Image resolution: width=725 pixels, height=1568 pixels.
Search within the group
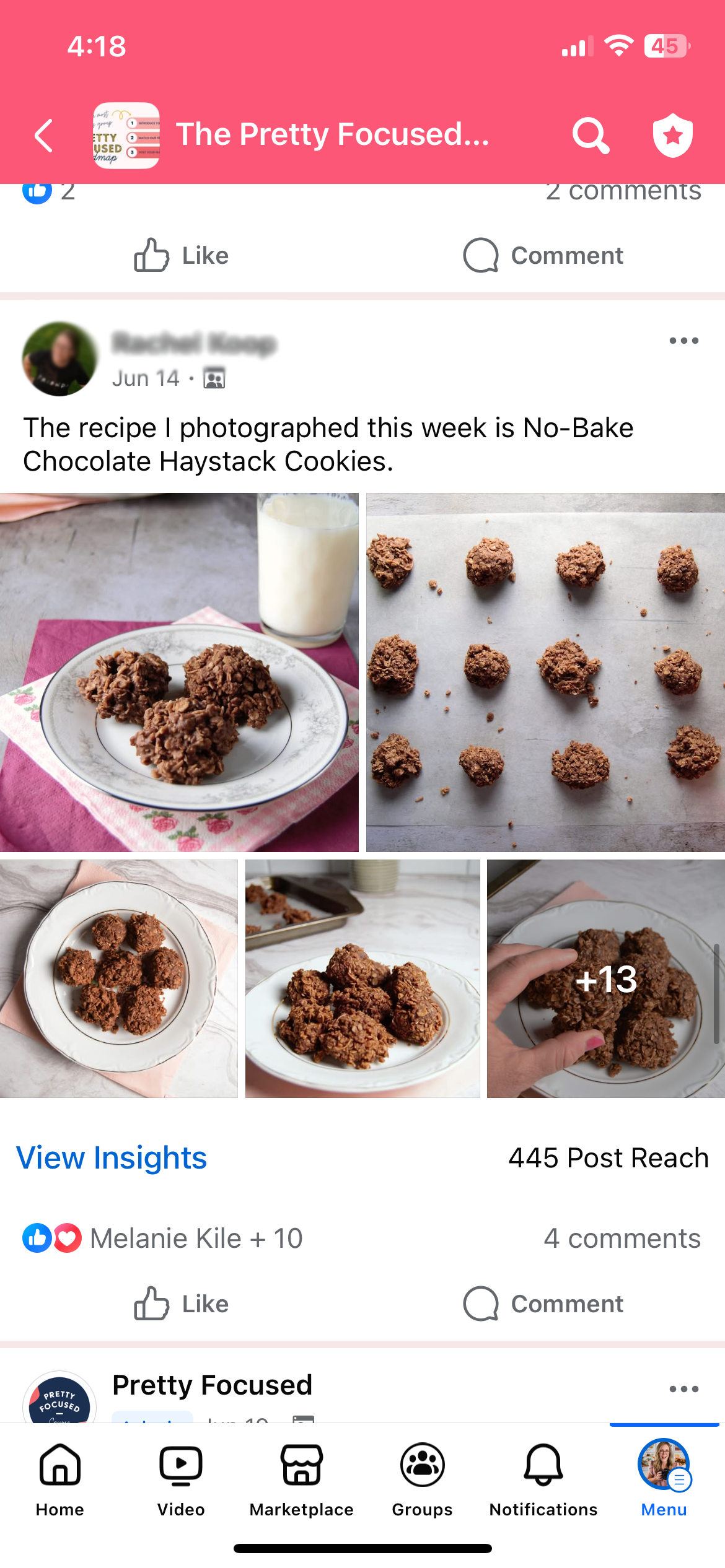(591, 136)
